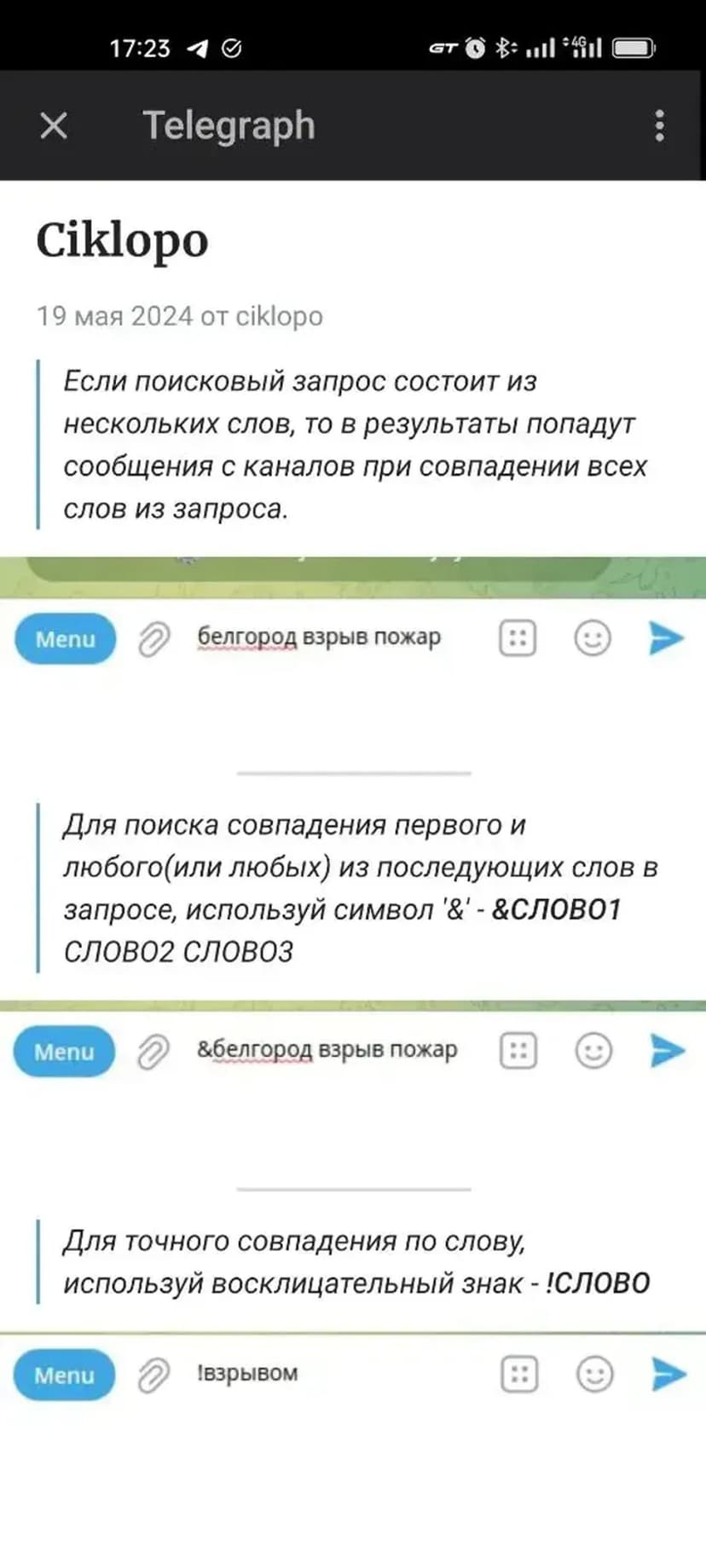Close the Telegraph in-app browser
The height and width of the screenshot is (1568, 706).
point(54,126)
